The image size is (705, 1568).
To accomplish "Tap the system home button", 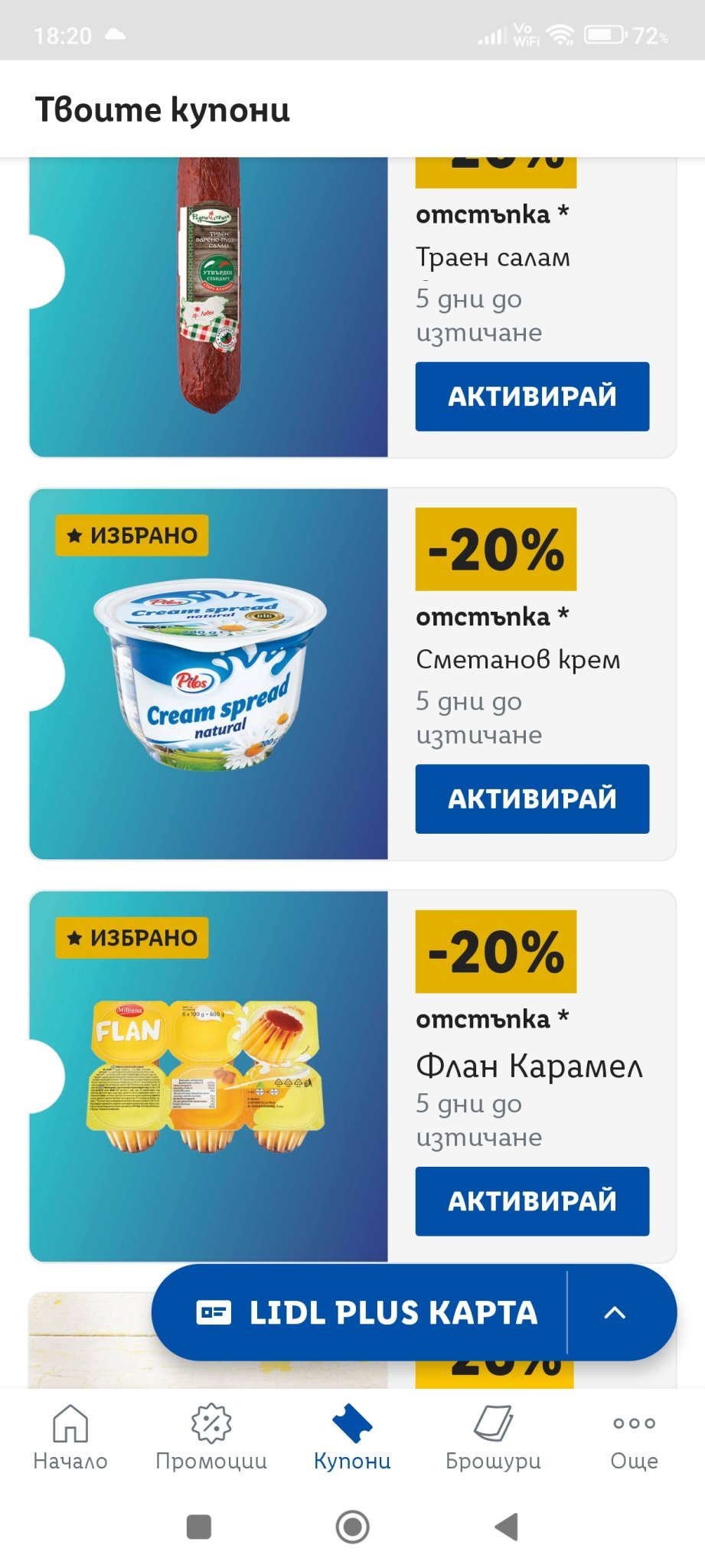I will pyautogui.click(x=352, y=1527).
